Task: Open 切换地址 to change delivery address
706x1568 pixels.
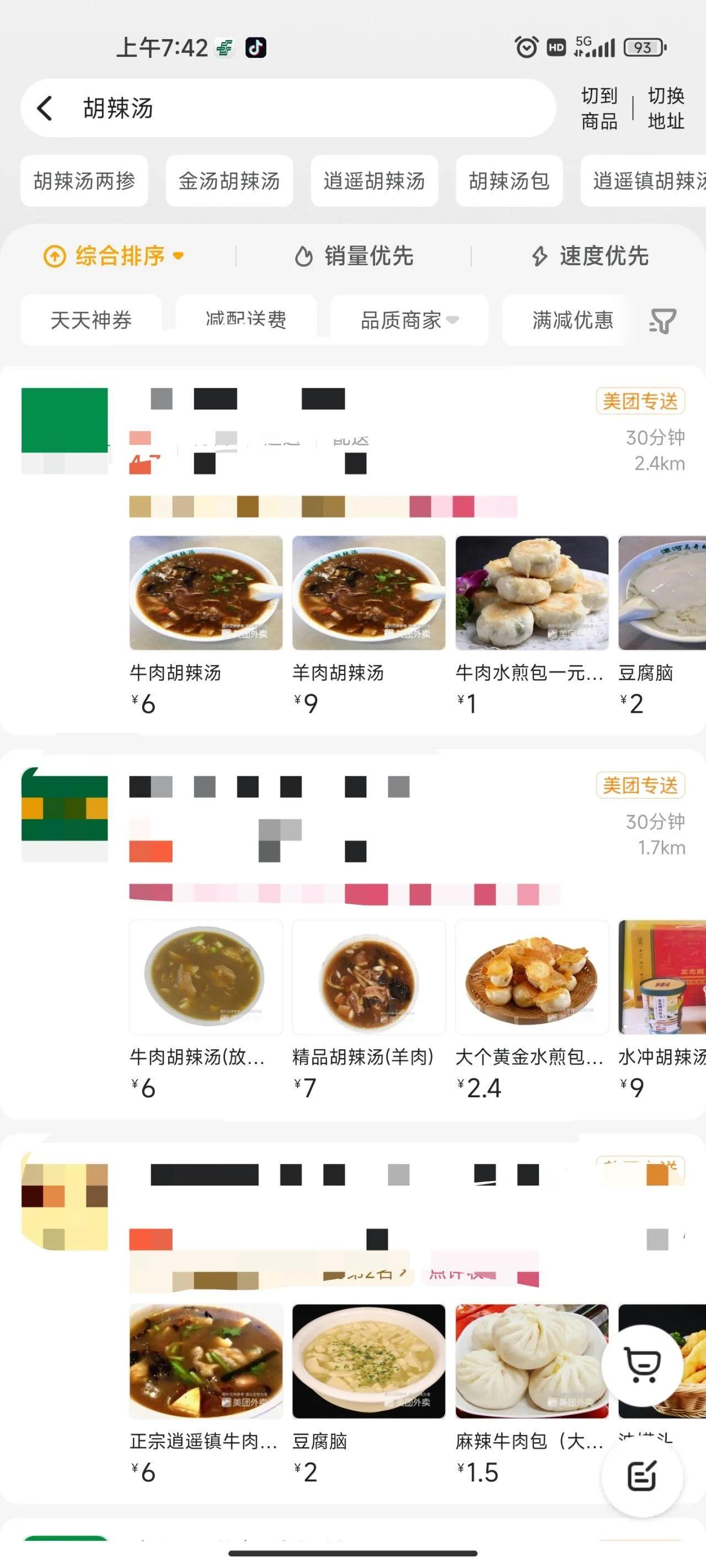Action: point(665,109)
